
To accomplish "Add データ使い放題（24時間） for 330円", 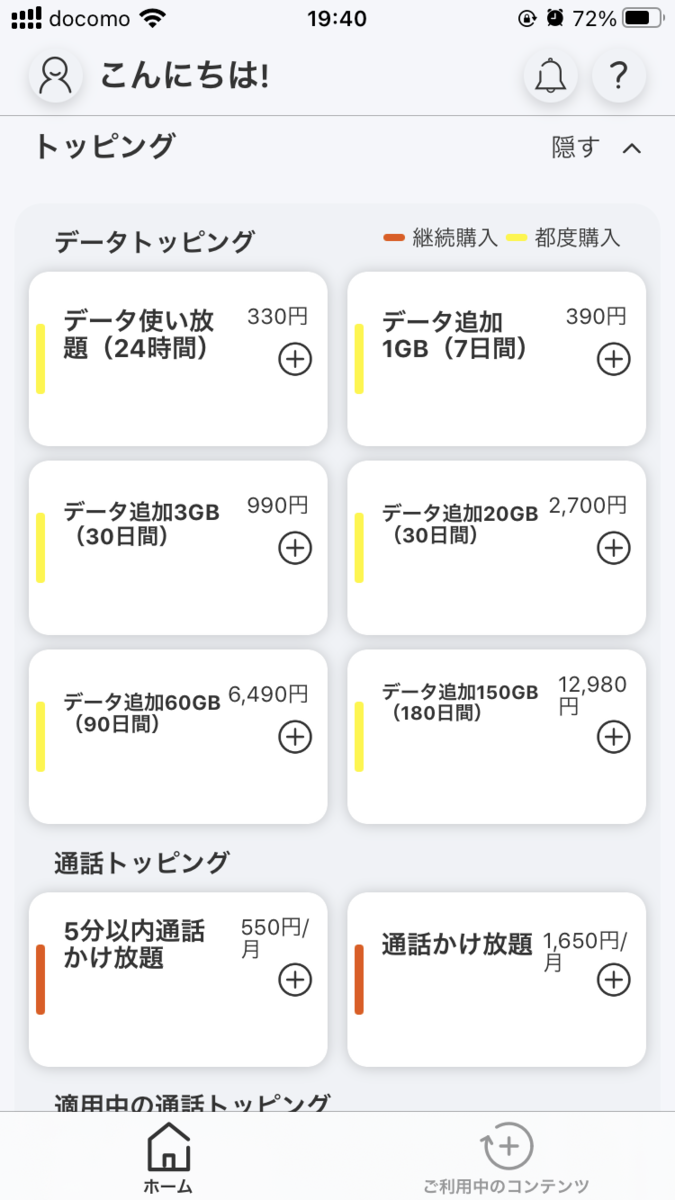I will (294, 359).
